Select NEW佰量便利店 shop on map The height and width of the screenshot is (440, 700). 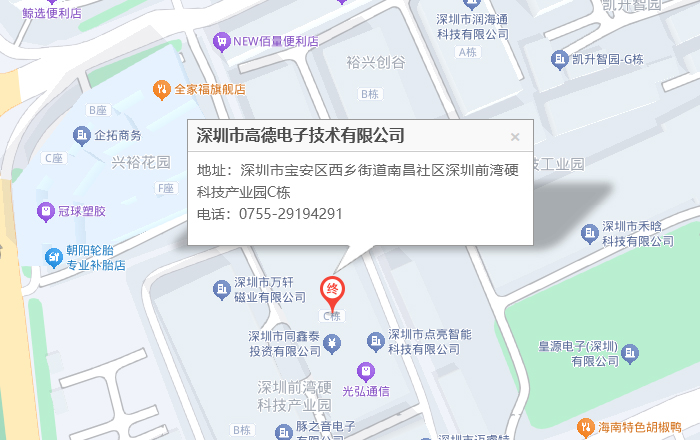[222, 42]
